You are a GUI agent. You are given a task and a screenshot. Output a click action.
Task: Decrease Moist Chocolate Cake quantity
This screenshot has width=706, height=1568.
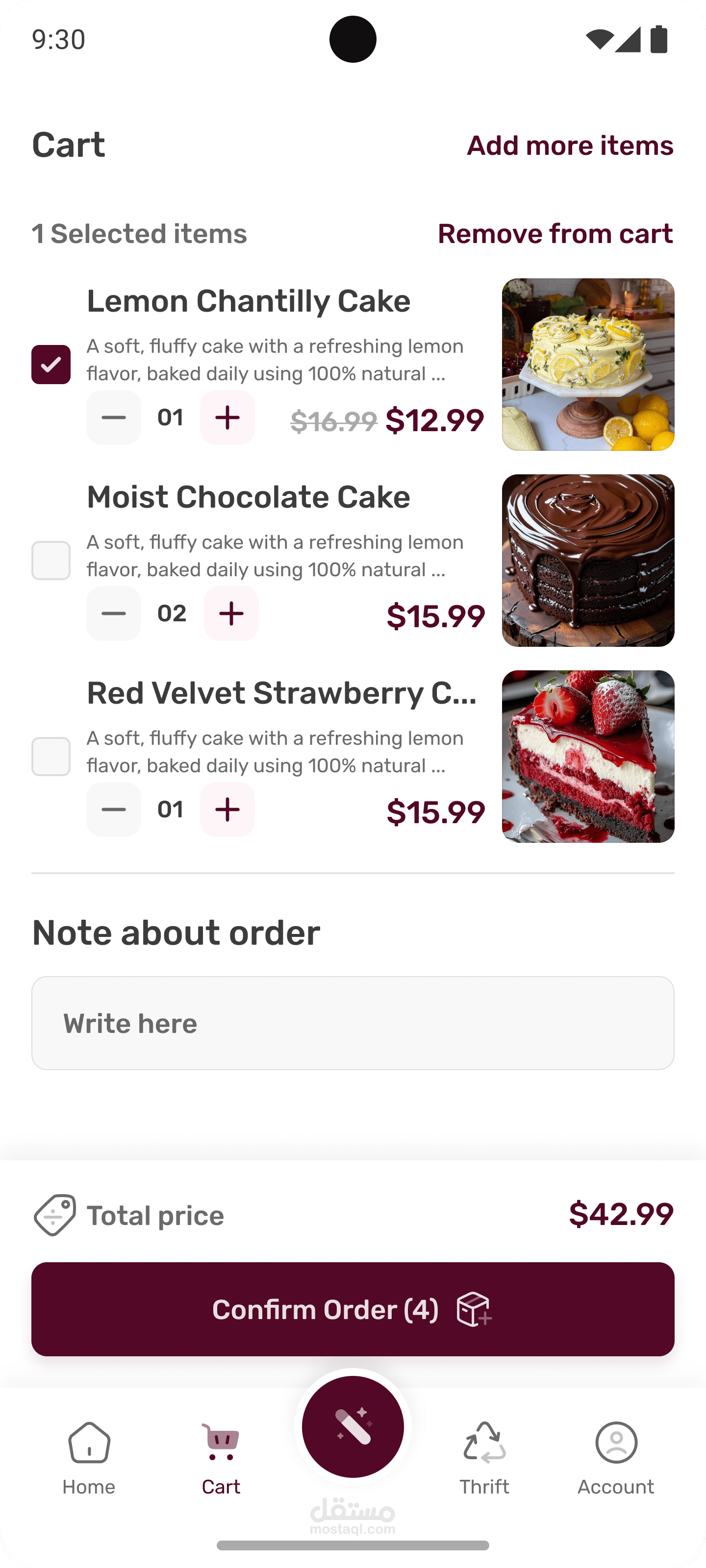pyautogui.click(x=114, y=613)
